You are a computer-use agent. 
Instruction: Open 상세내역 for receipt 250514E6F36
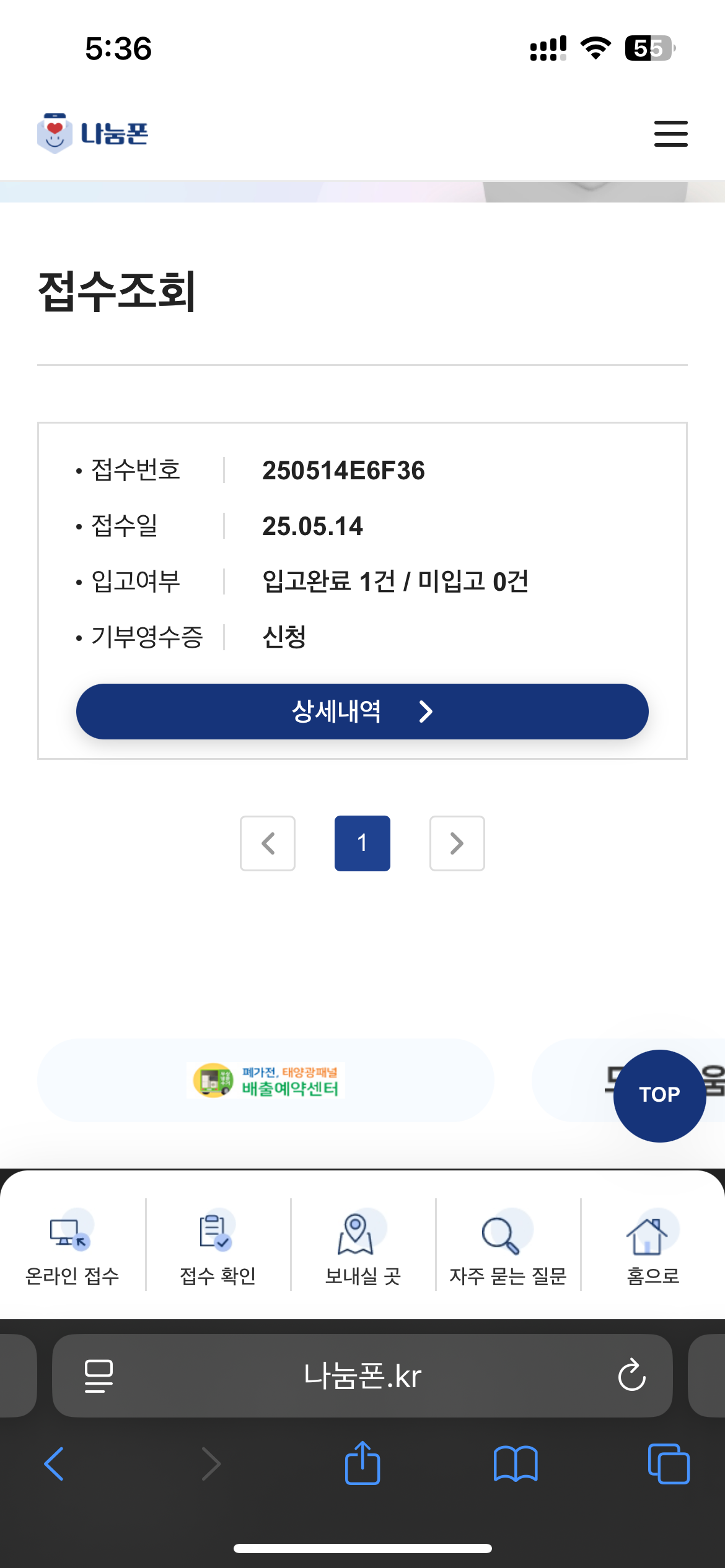point(362,712)
